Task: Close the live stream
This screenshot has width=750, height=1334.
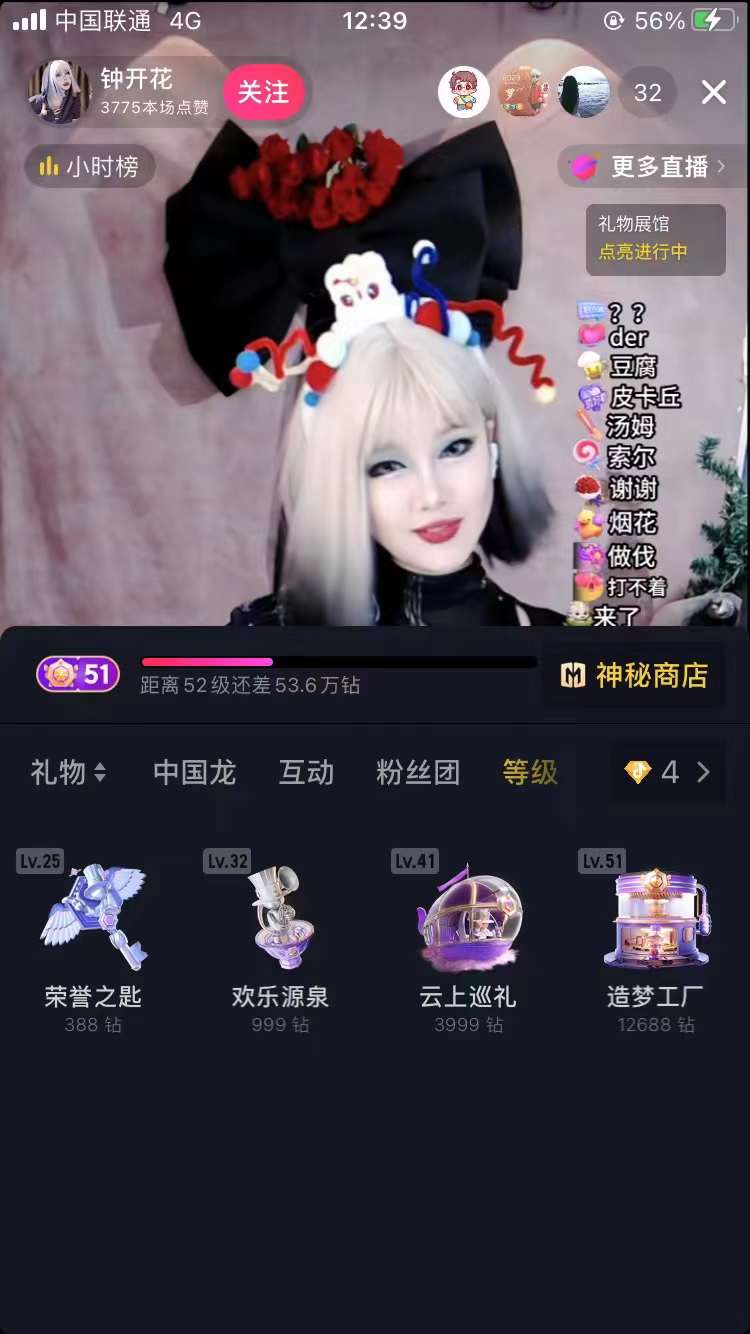Action: [713, 93]
